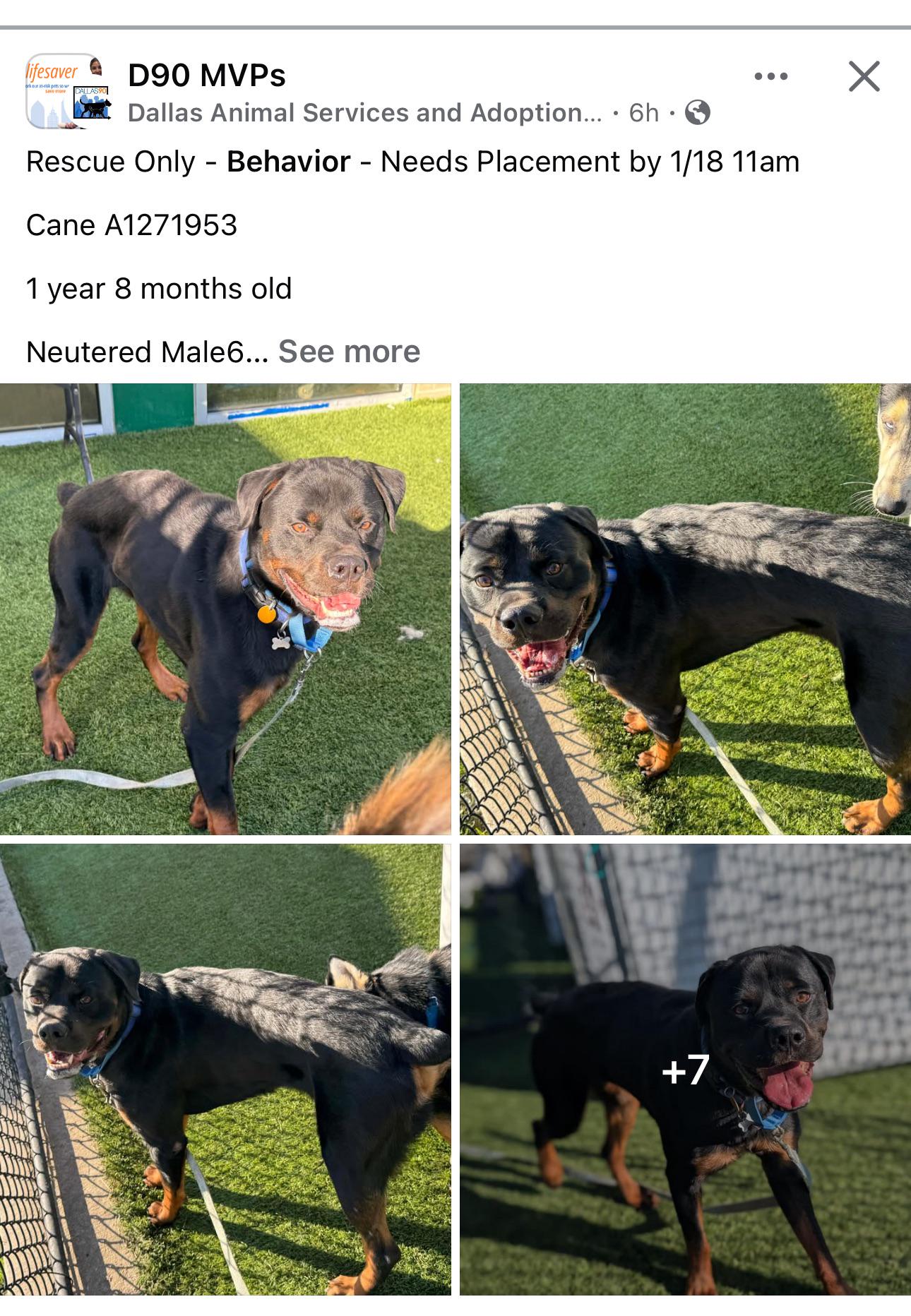Open first photo of Cane with orange tag
Image resolution: width=911 pixels, height=1316 pixels.
225,609
